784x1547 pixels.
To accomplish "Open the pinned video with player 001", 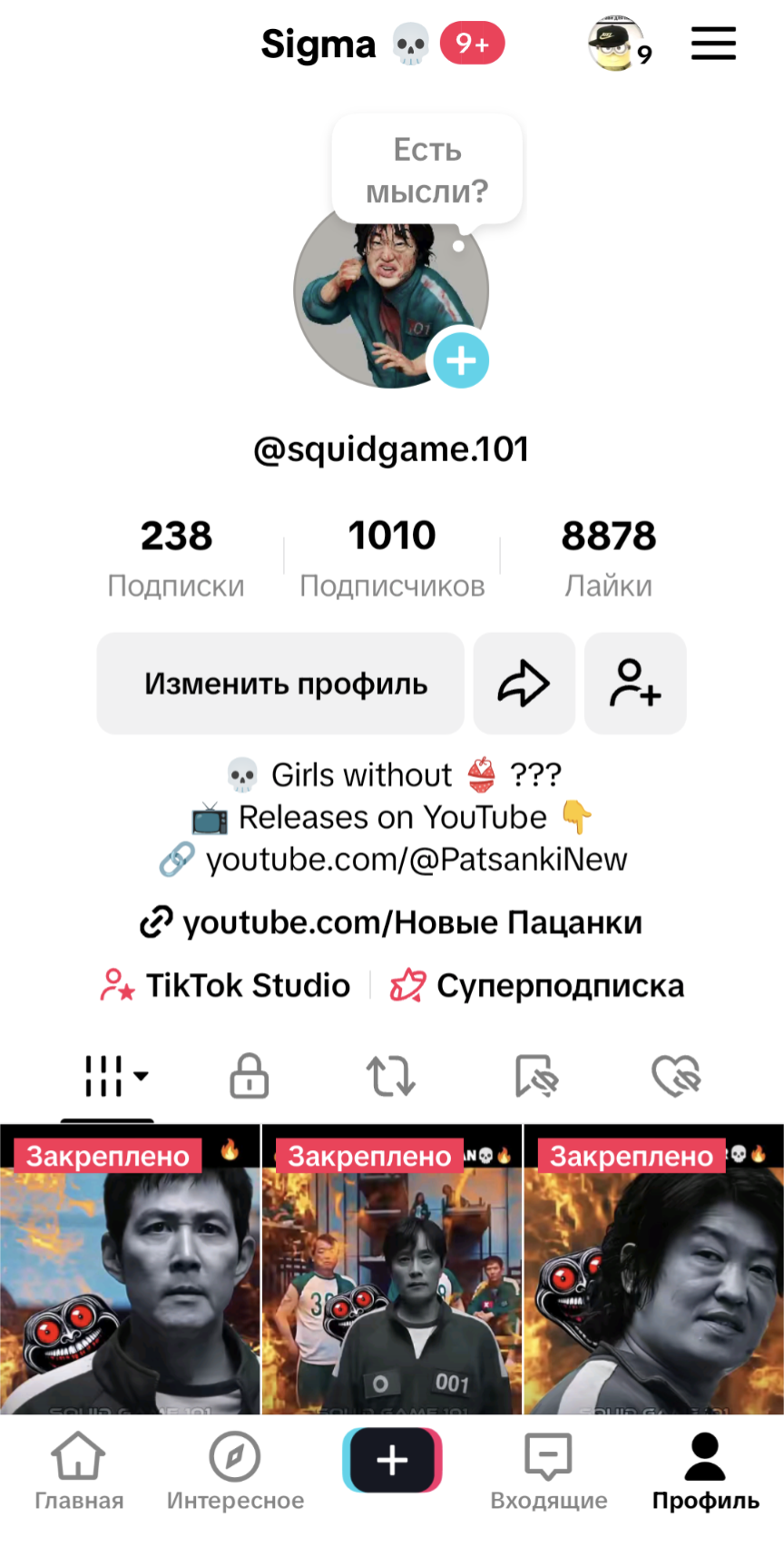I will pyautogui.click(x=392, y=1271).
